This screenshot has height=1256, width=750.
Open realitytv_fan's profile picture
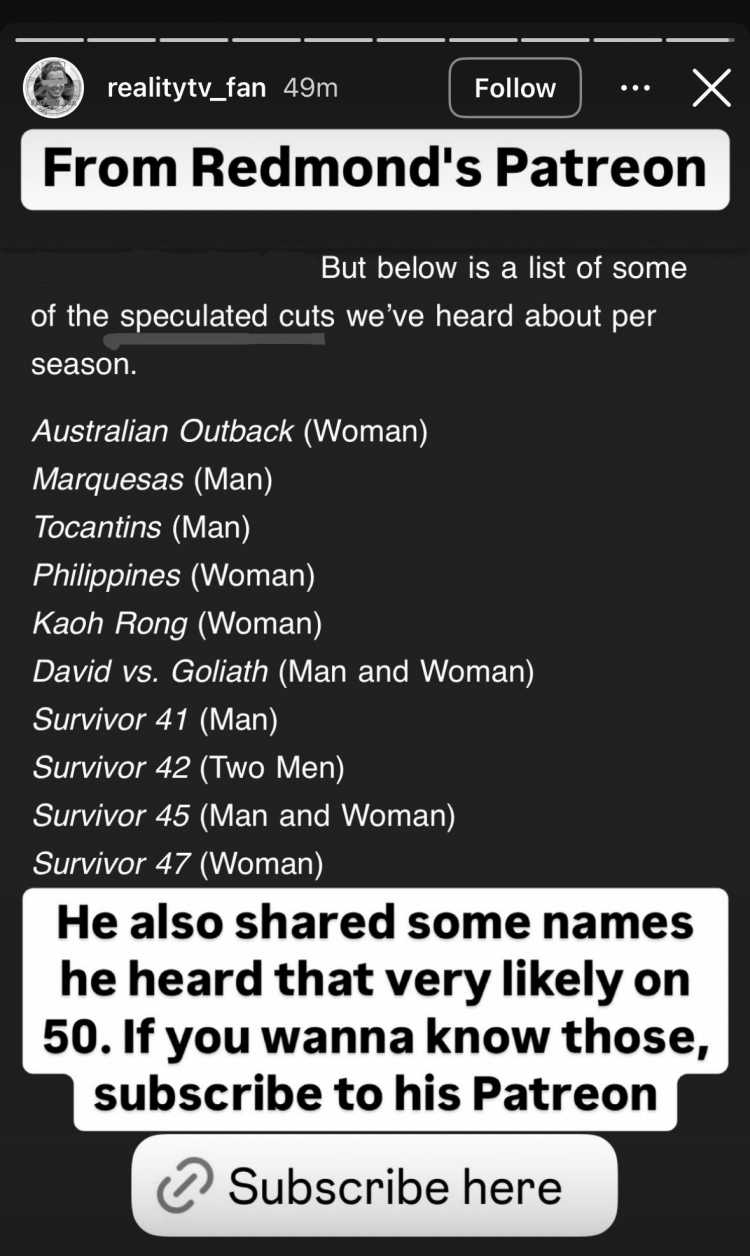pos(53,88)
